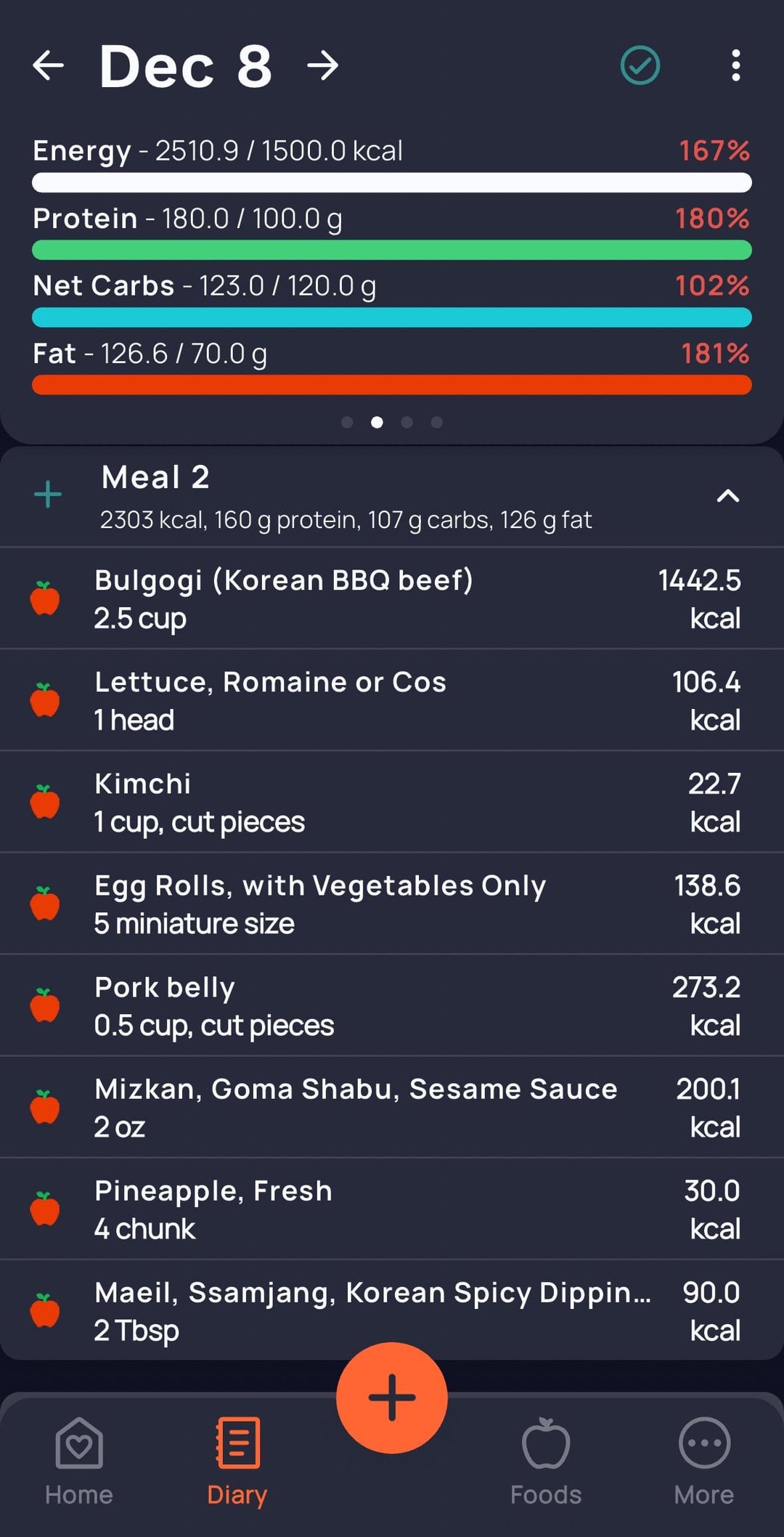Image resolution: width=784 pixels, height=1537 pixels.
Task: Open the Pineapple, Fresh entry
Action: pyautogui.click(x=392, y=1209)
